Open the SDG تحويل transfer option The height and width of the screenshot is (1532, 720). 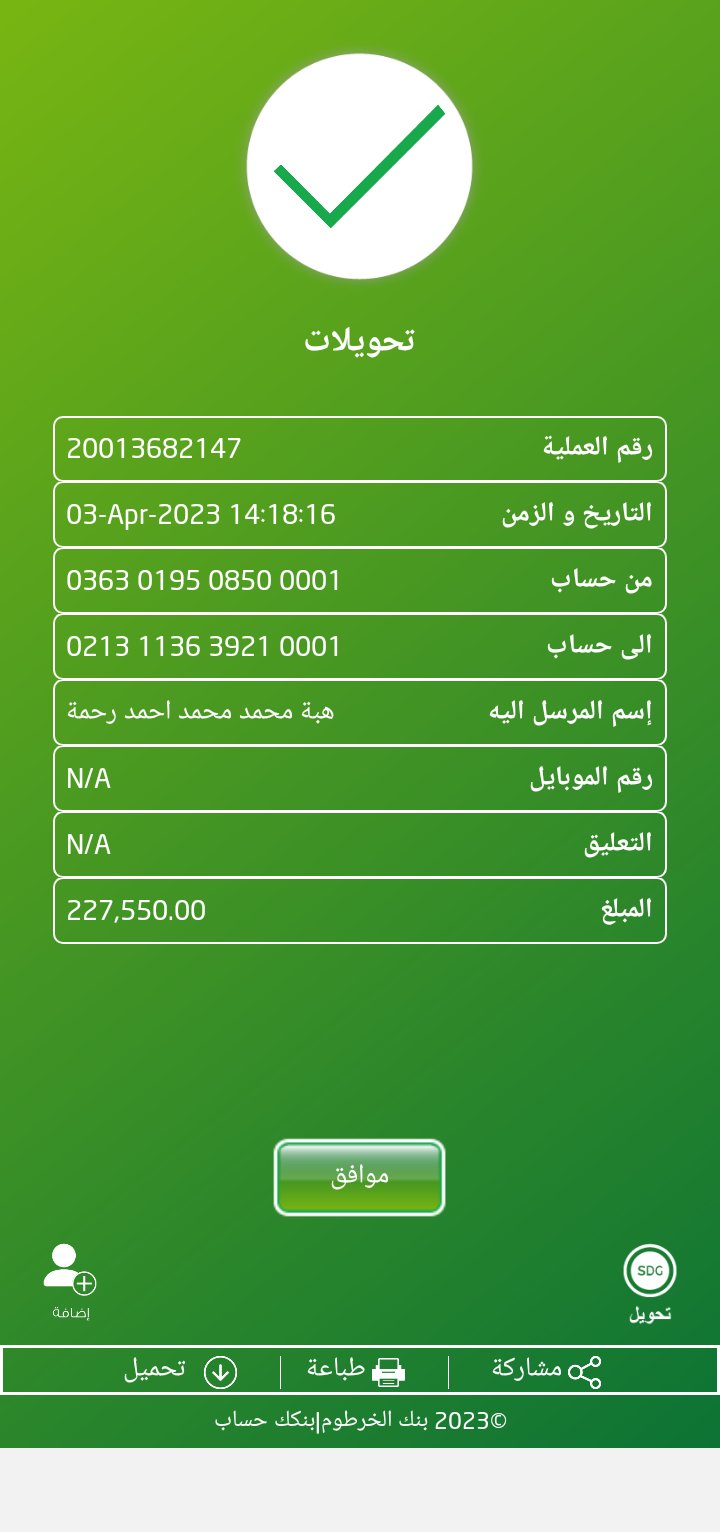pos(650,1282)
